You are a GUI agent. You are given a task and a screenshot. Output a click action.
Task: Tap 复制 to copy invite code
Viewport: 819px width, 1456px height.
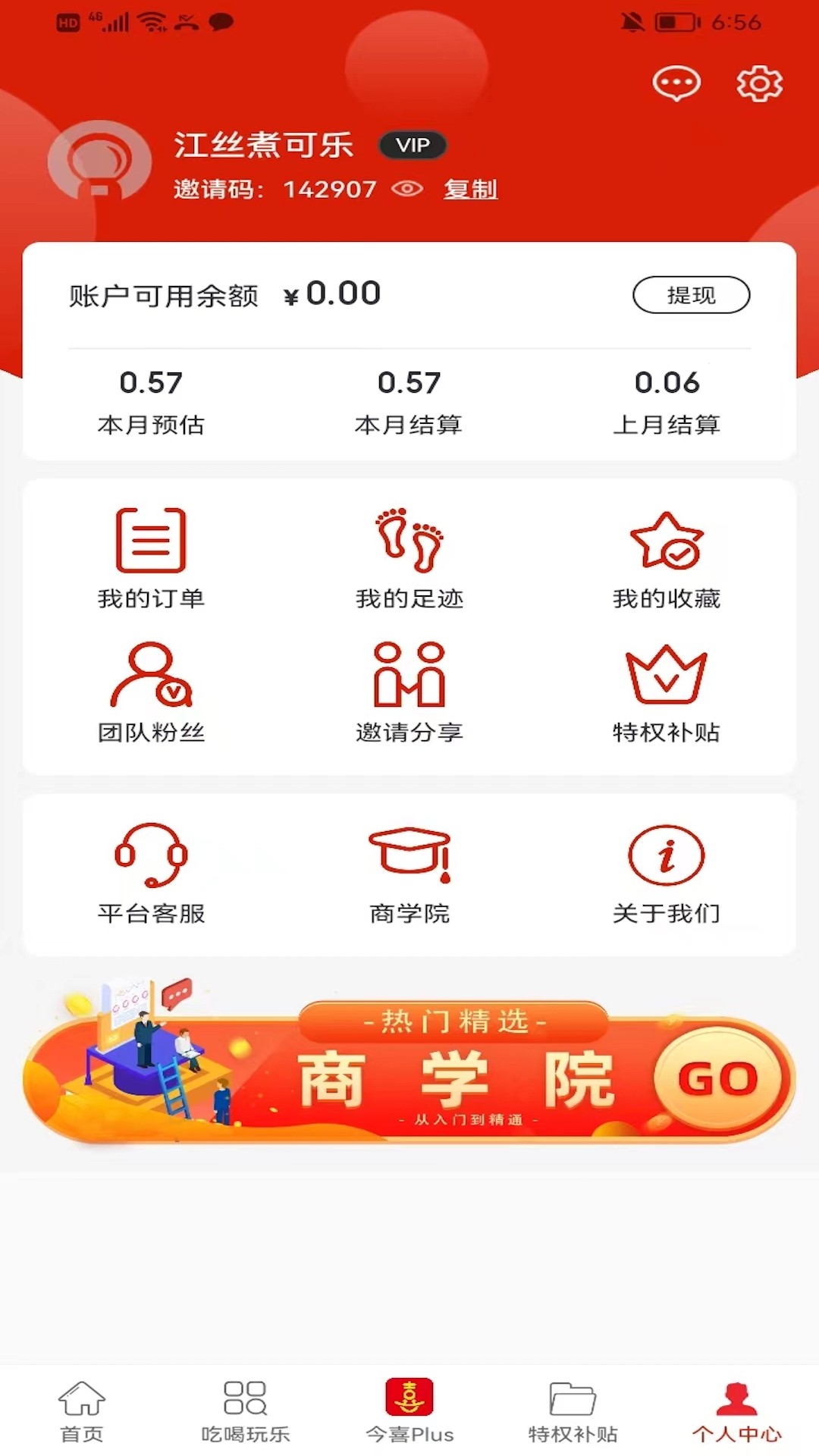(x=470, y=189)
